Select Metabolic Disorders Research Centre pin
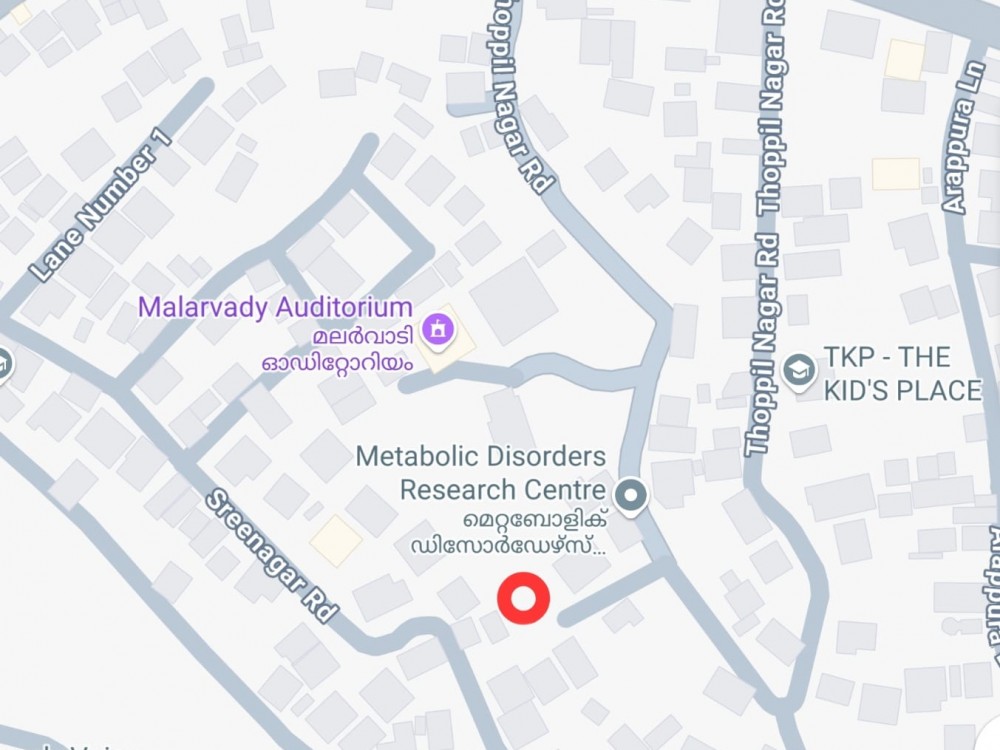The width and height of the screenshot is (1000, 750). point(630,494)
